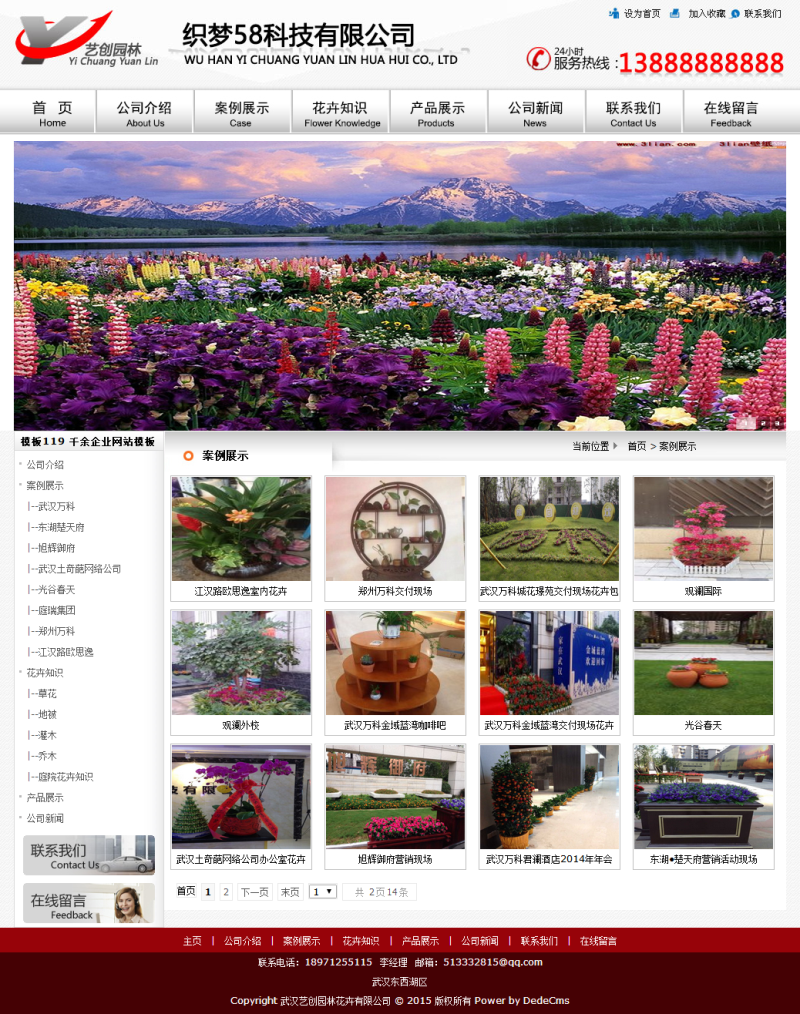The image size is (800, 1014).
Task: Go to 公司新闻 News tab
Action: 535,113
